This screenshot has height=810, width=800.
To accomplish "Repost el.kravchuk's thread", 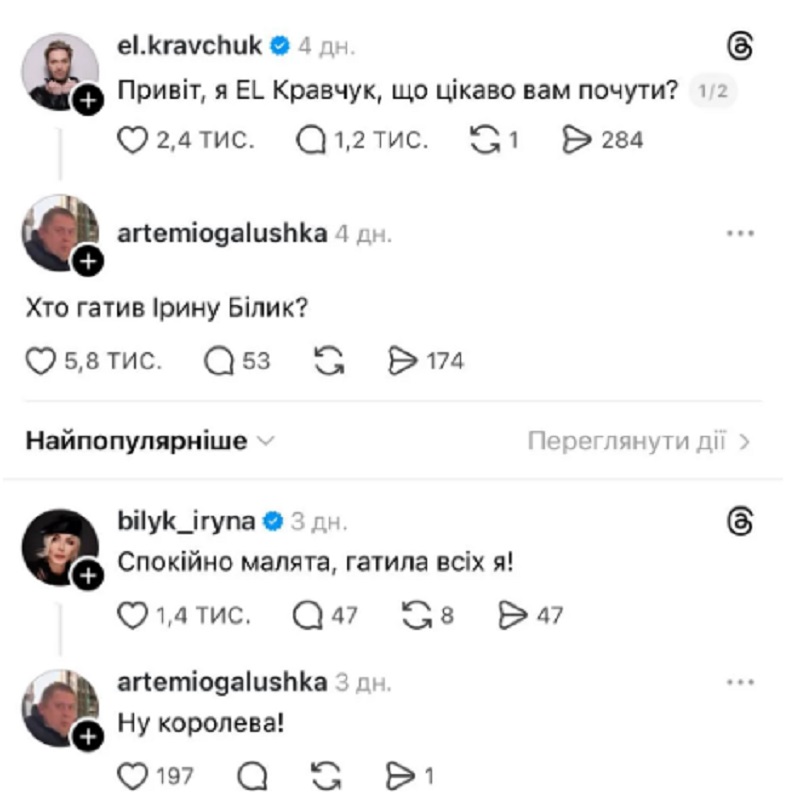I will (485, 141).
